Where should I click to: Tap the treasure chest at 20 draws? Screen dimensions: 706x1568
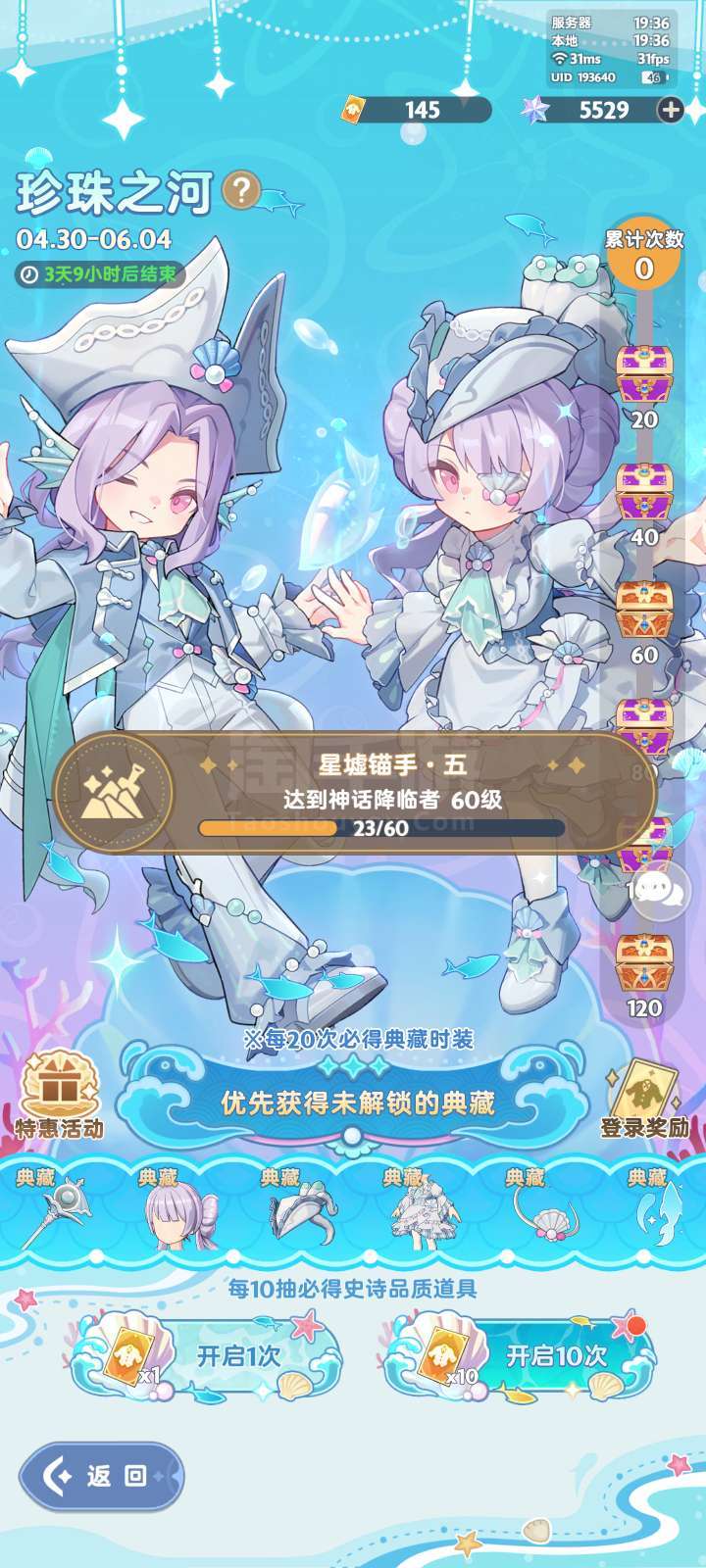coord(644,375)
